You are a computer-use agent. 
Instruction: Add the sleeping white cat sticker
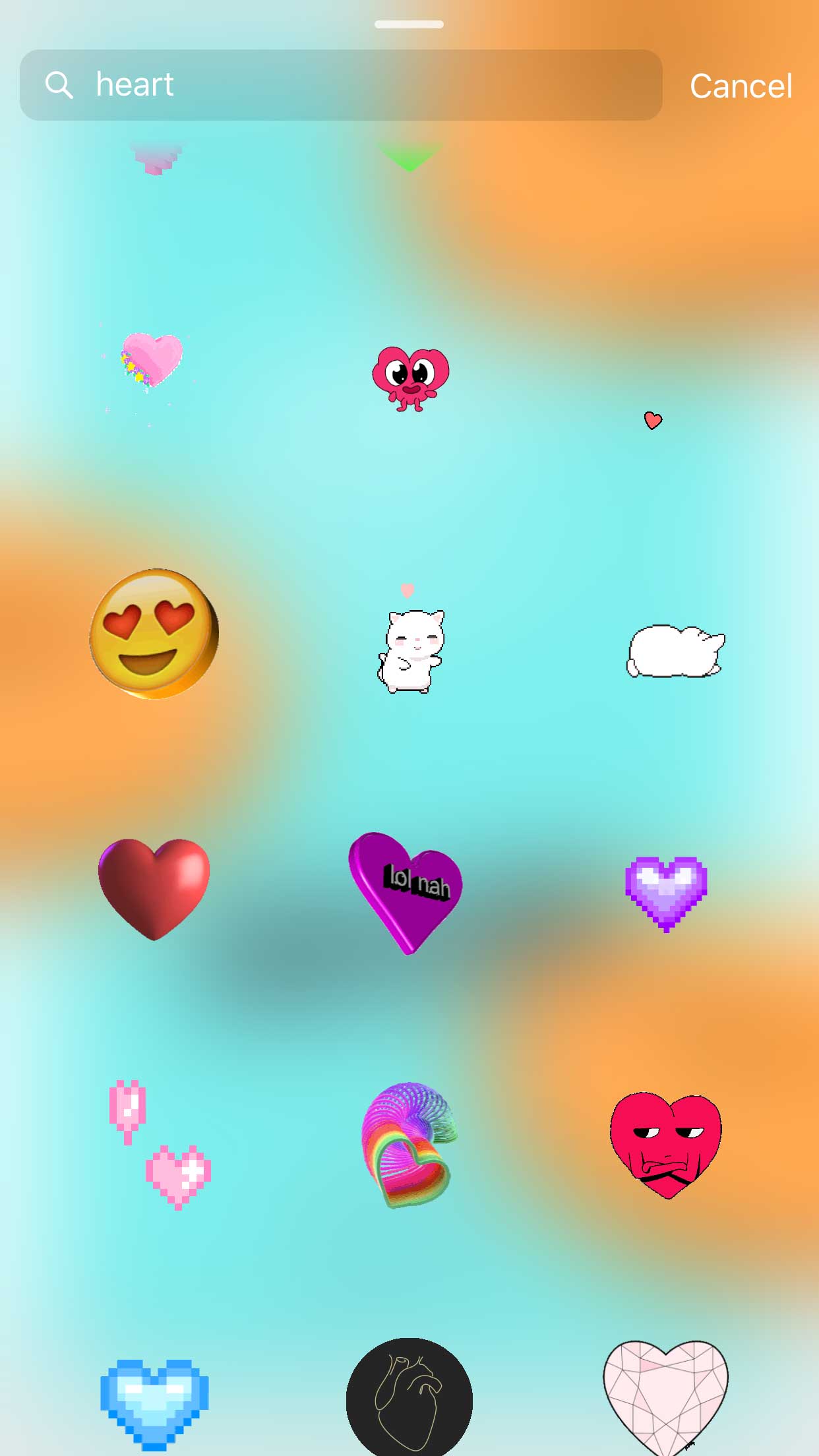click(675, 652)
